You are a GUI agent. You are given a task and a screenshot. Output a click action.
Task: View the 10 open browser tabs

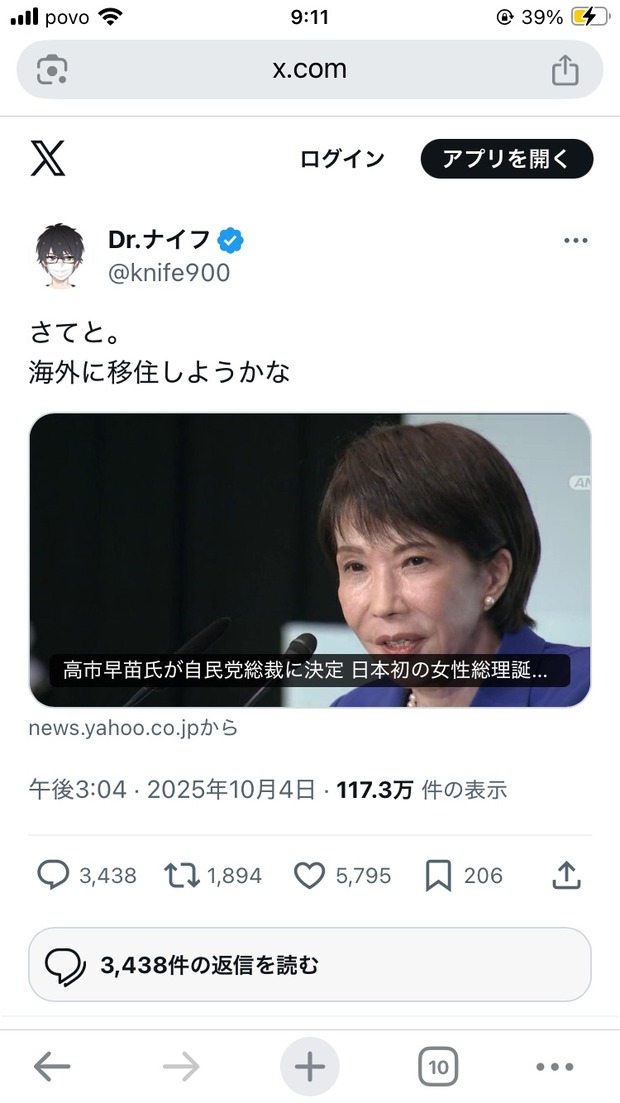[x=438, y=1067]
